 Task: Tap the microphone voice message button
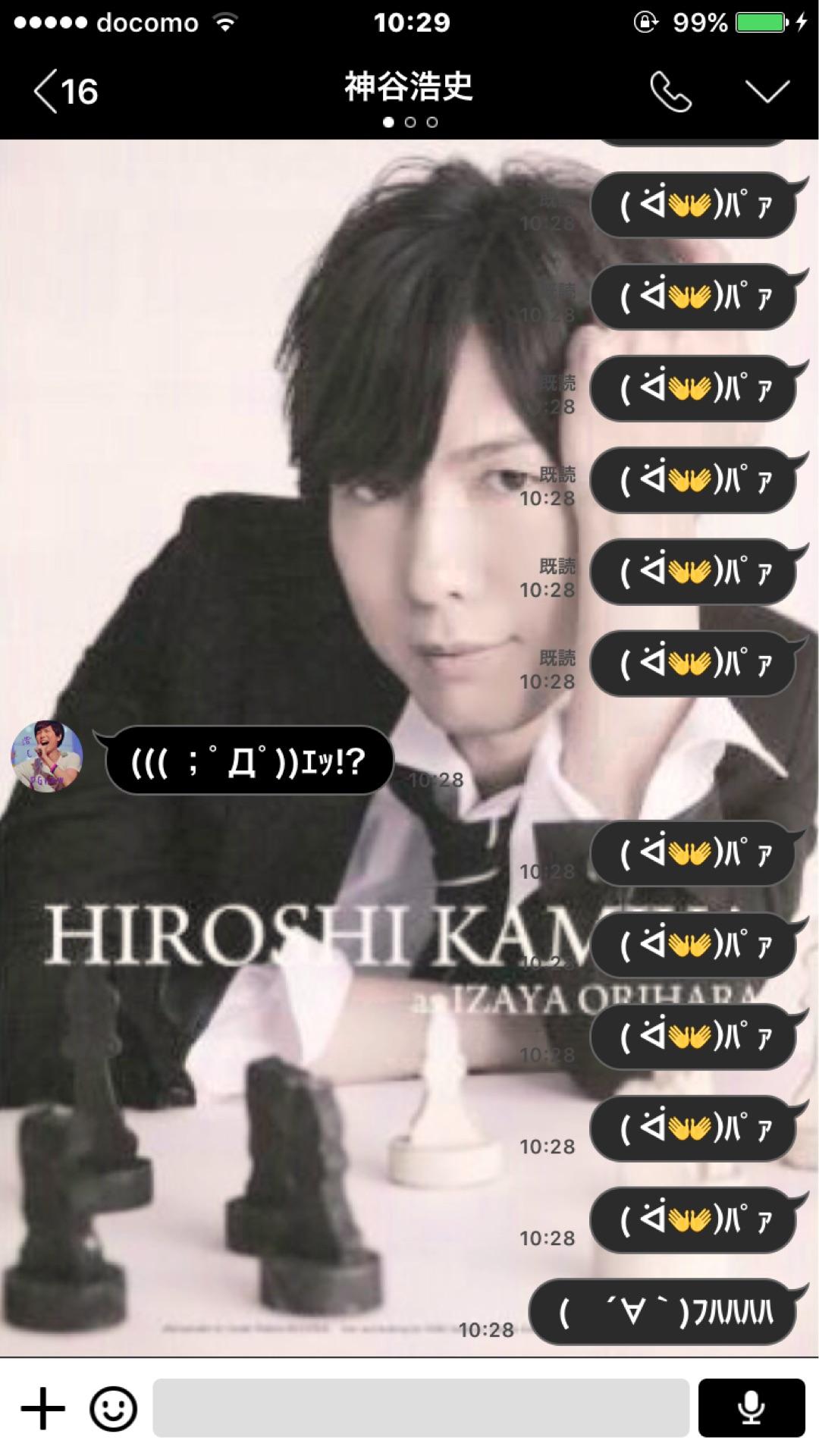click(751, 1408)
